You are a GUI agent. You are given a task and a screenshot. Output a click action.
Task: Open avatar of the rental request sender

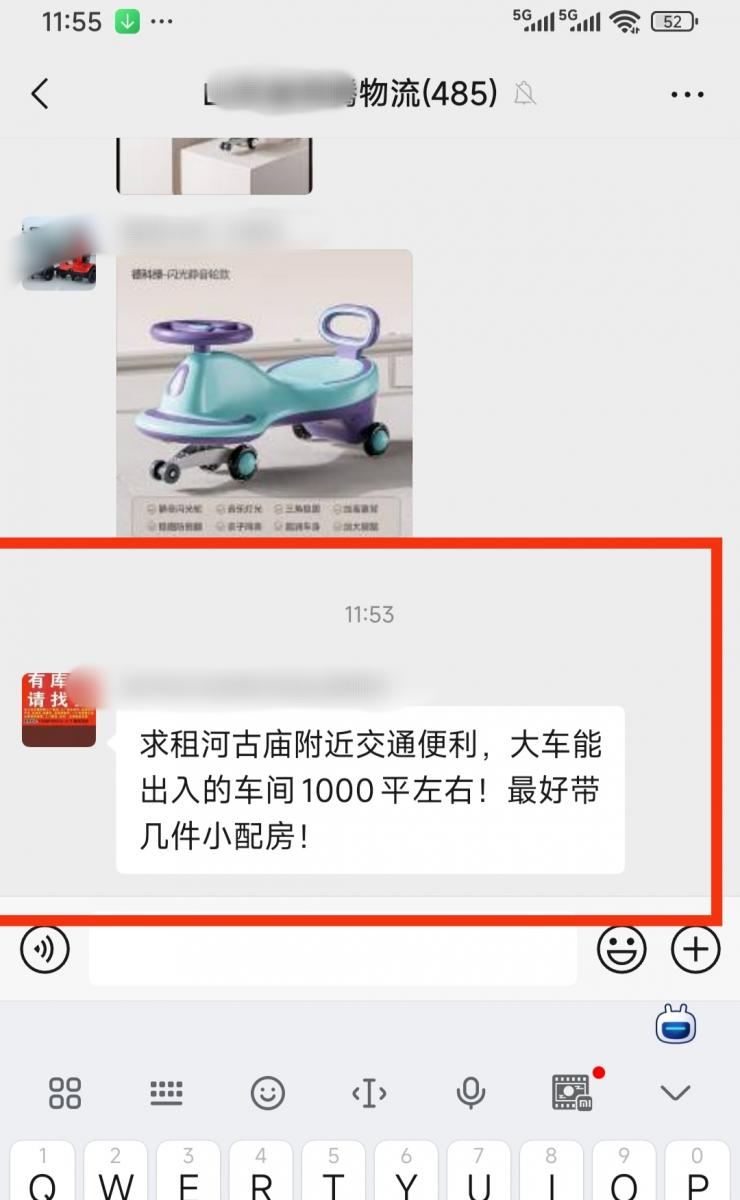(59, 710)
